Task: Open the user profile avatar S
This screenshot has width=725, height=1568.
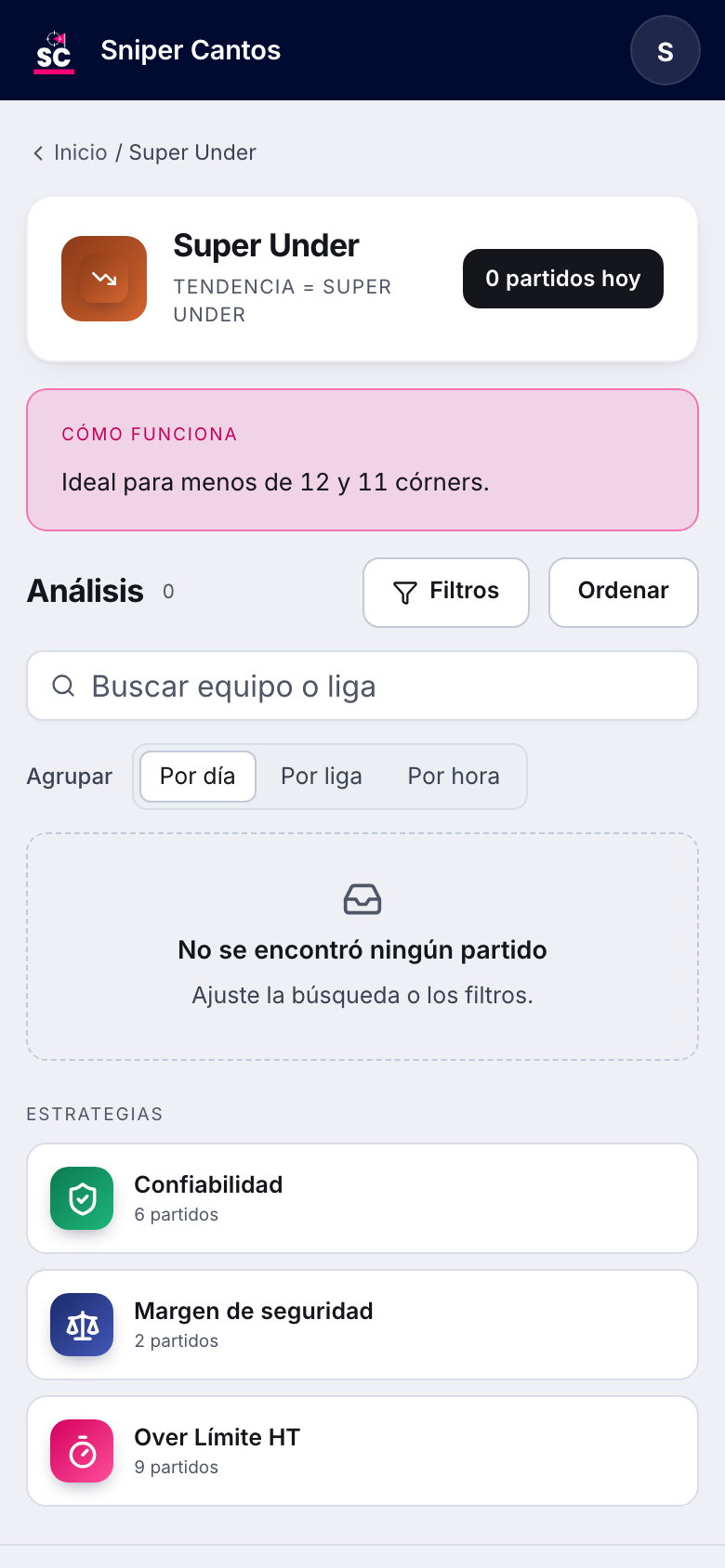Action: point(665,50)
